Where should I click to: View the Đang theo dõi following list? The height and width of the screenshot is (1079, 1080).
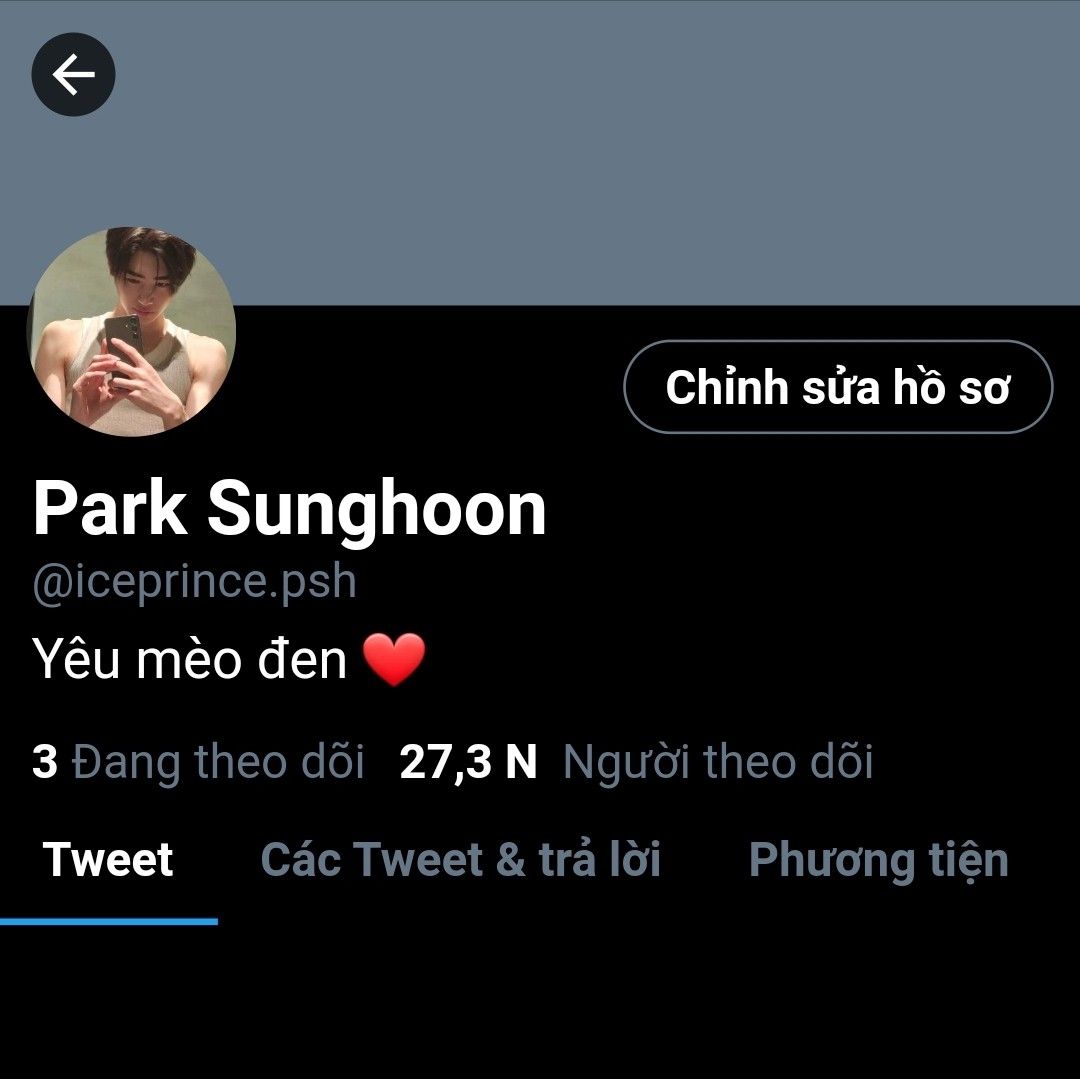click(x=198, y=762)
